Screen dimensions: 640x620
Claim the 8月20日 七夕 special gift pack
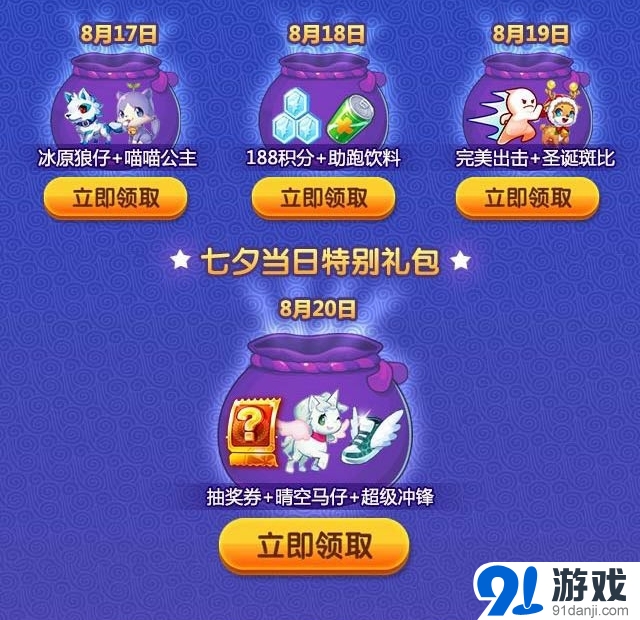314,545
